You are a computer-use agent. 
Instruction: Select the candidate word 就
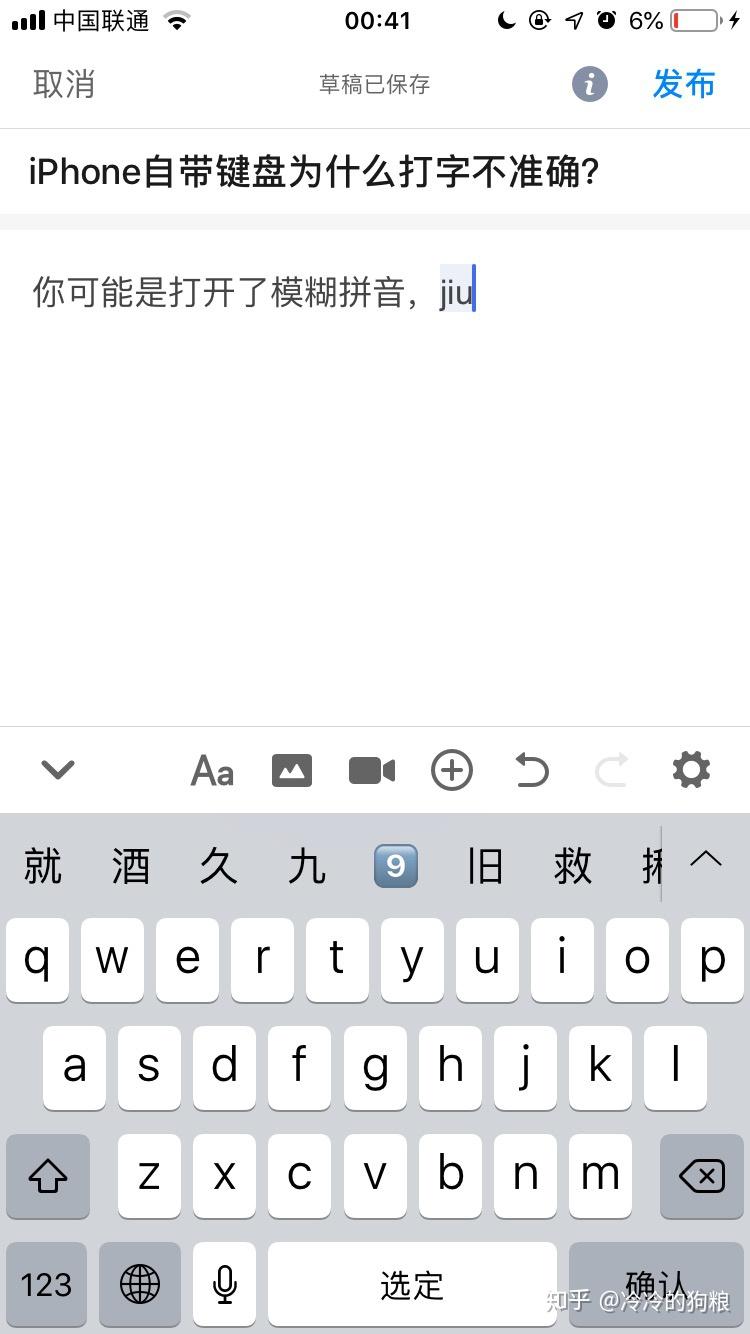click(x=41, y=865)
